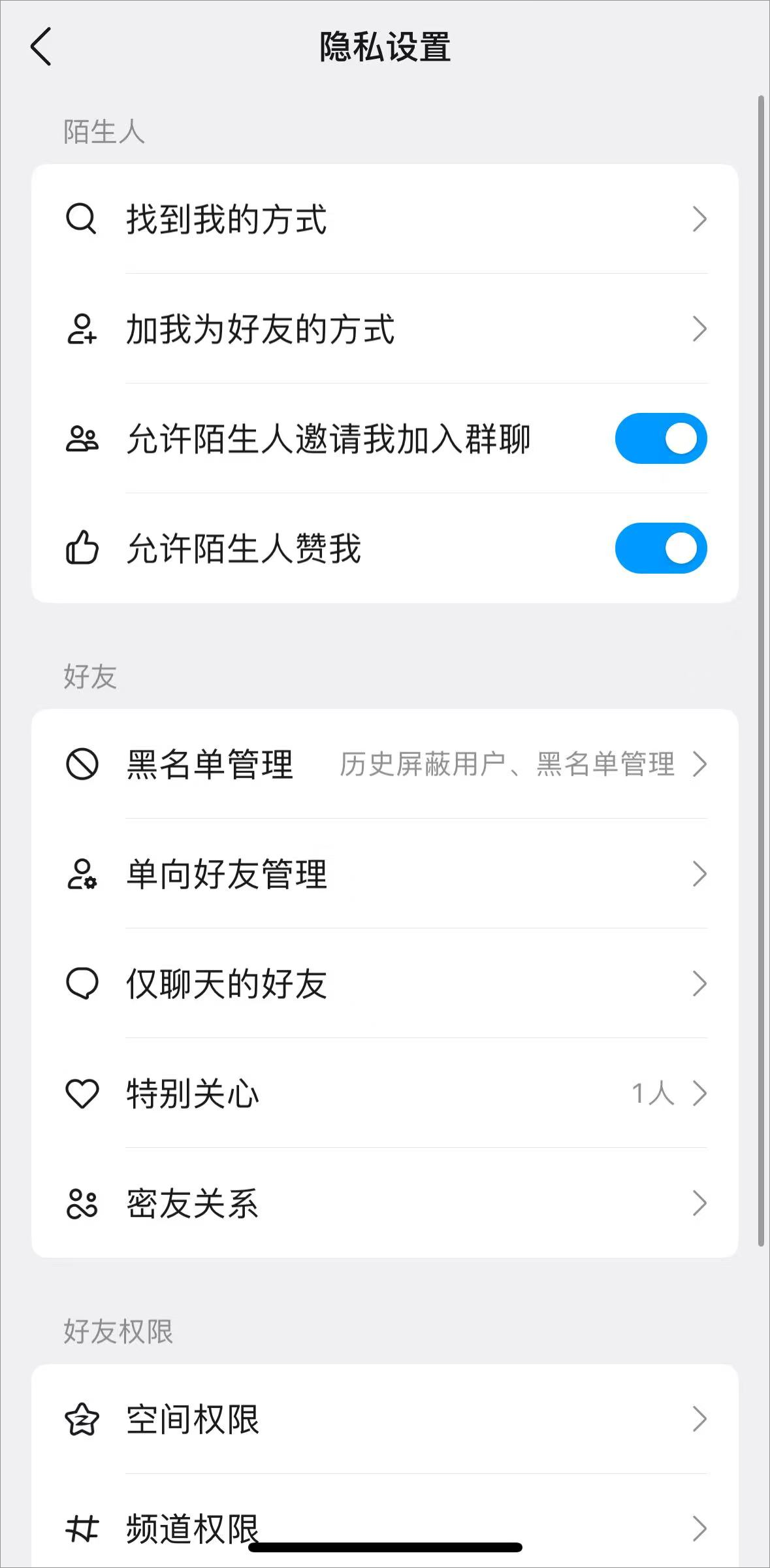
Task: Disable 允许陌生人赞我 switch
Action: (660, 548)
